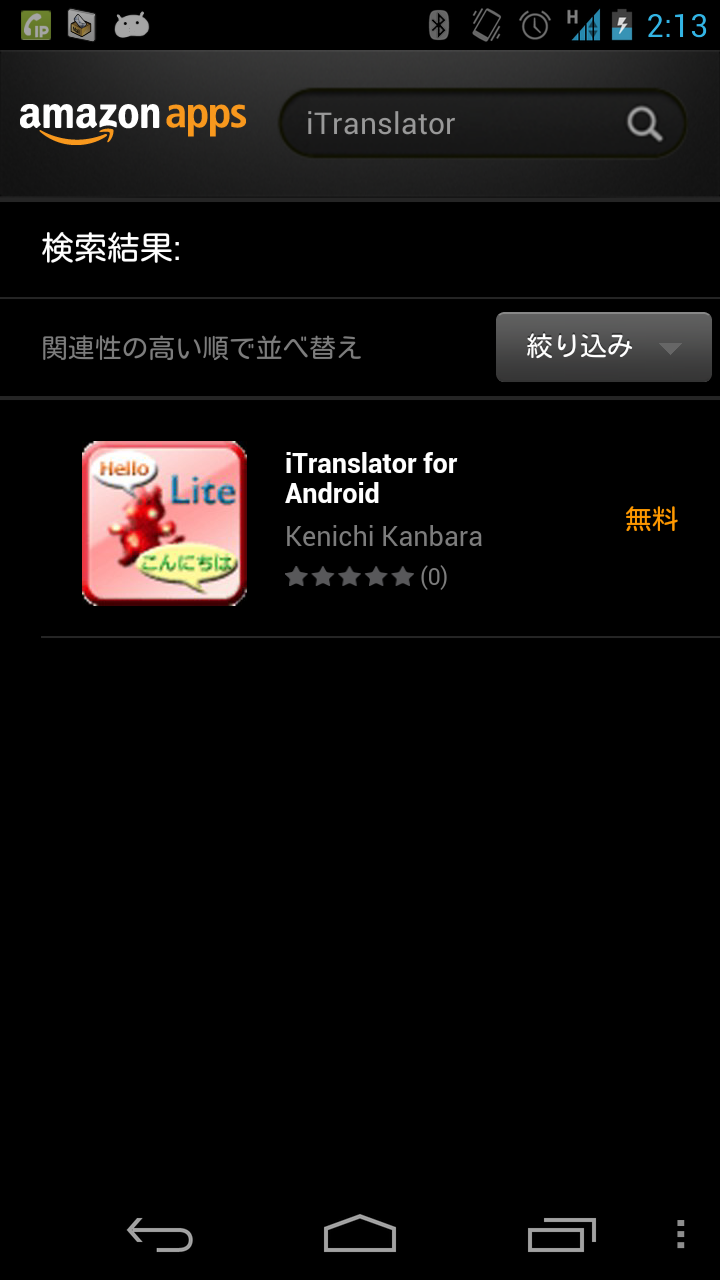
Task: Open iTranslator for Android result
Action: (x=380, y=522)
